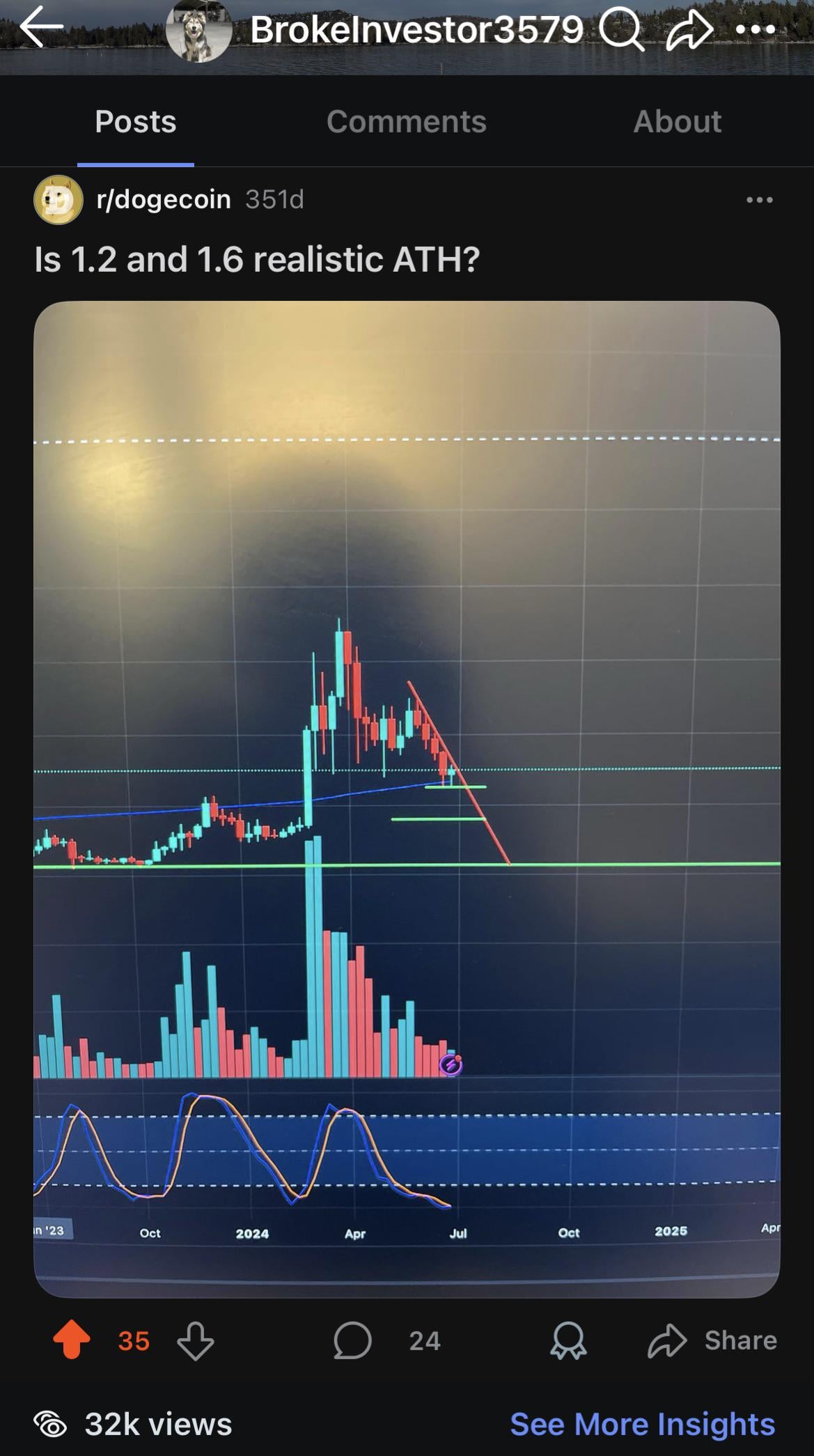
Task: Share the dogecoin post
Action: (712, 1340)
